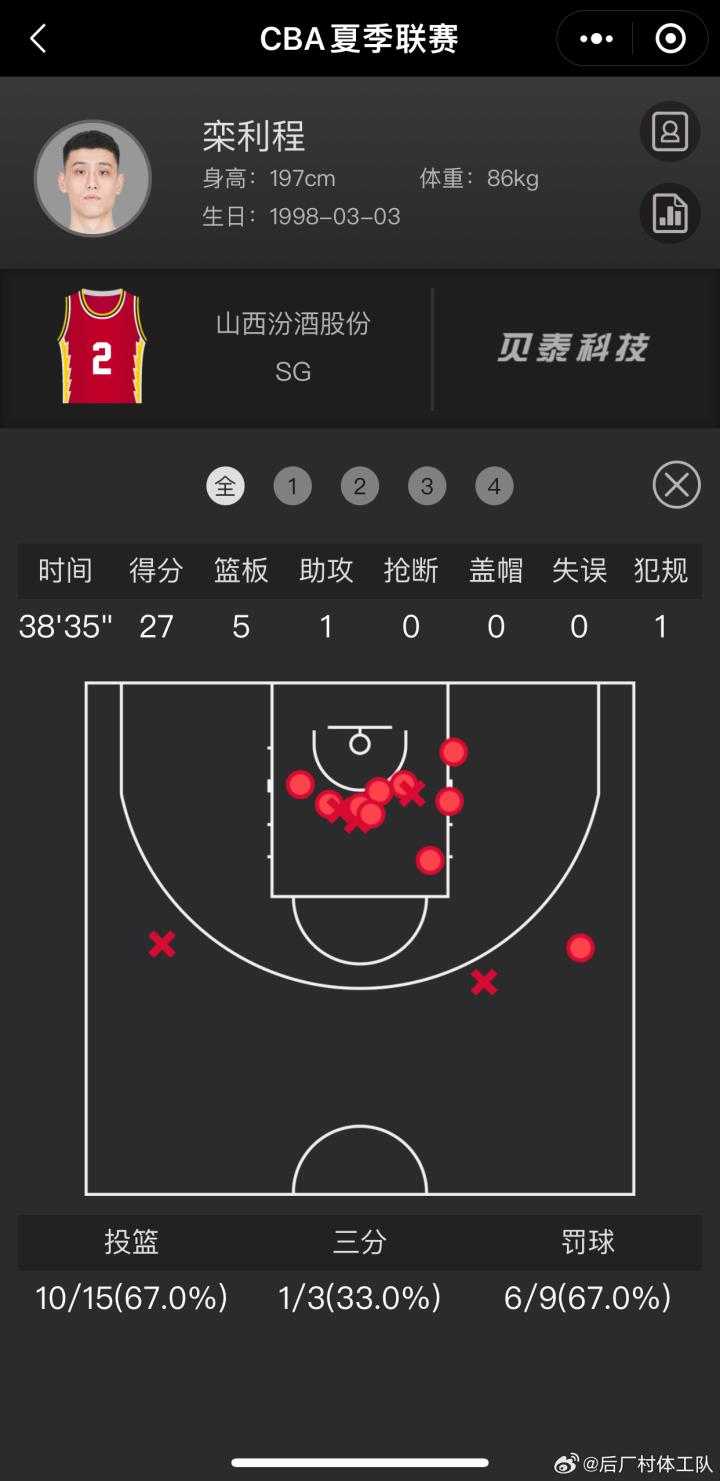Go back from CBA夏季联赛 page
This screenshot has width=720, height=1481.
(38, 39)
